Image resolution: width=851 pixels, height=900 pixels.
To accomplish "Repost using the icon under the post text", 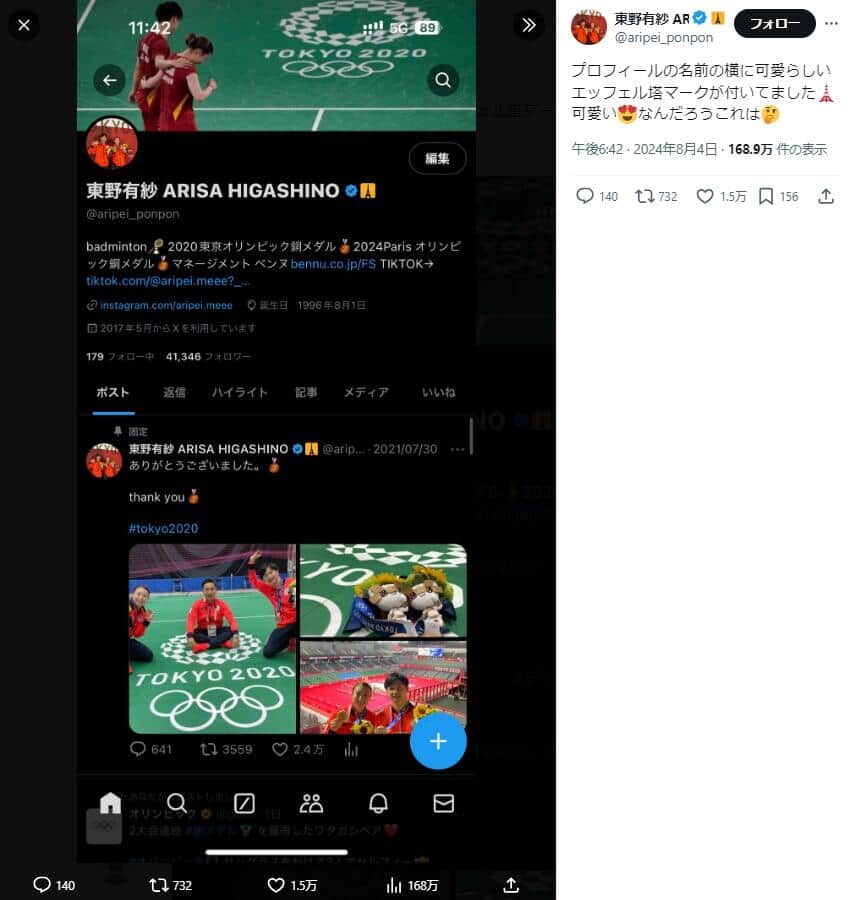I will click(645, 197).
